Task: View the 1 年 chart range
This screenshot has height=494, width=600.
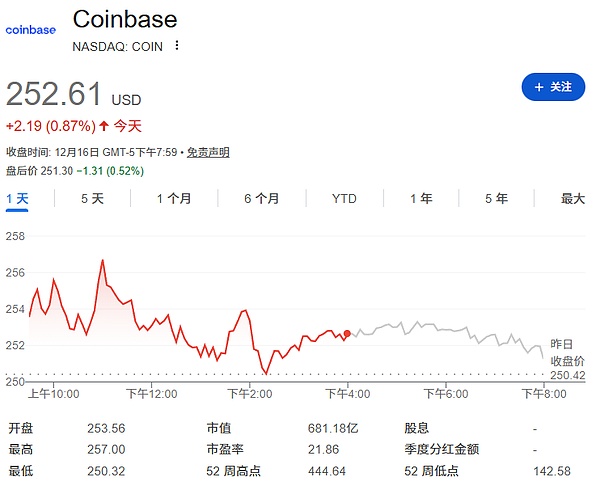Action: click(x=421, y=198)
